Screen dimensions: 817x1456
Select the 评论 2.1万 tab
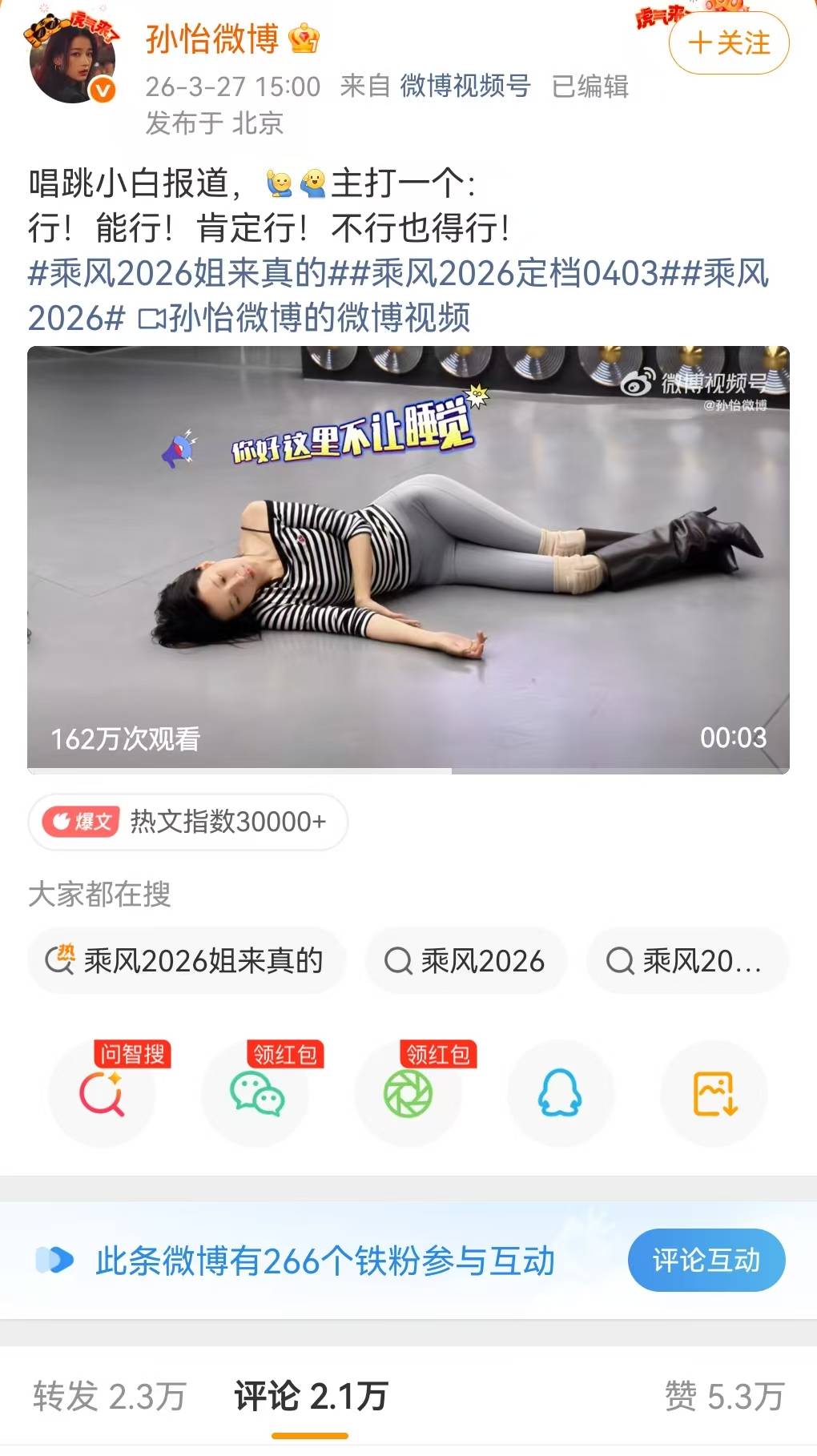(x=310, y=1396)
